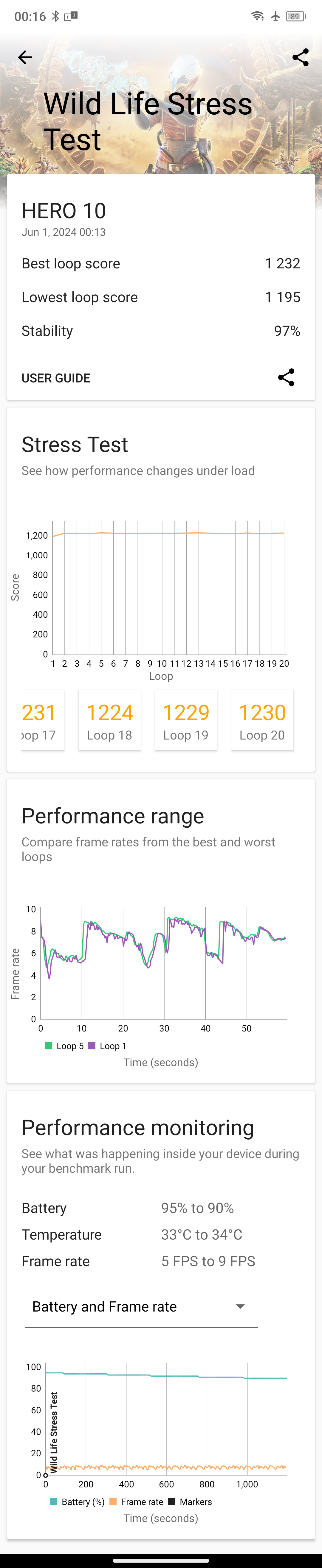Select the Loop 19 score card
Viewport: 322px width, 1568px height.
pos(186,721)
